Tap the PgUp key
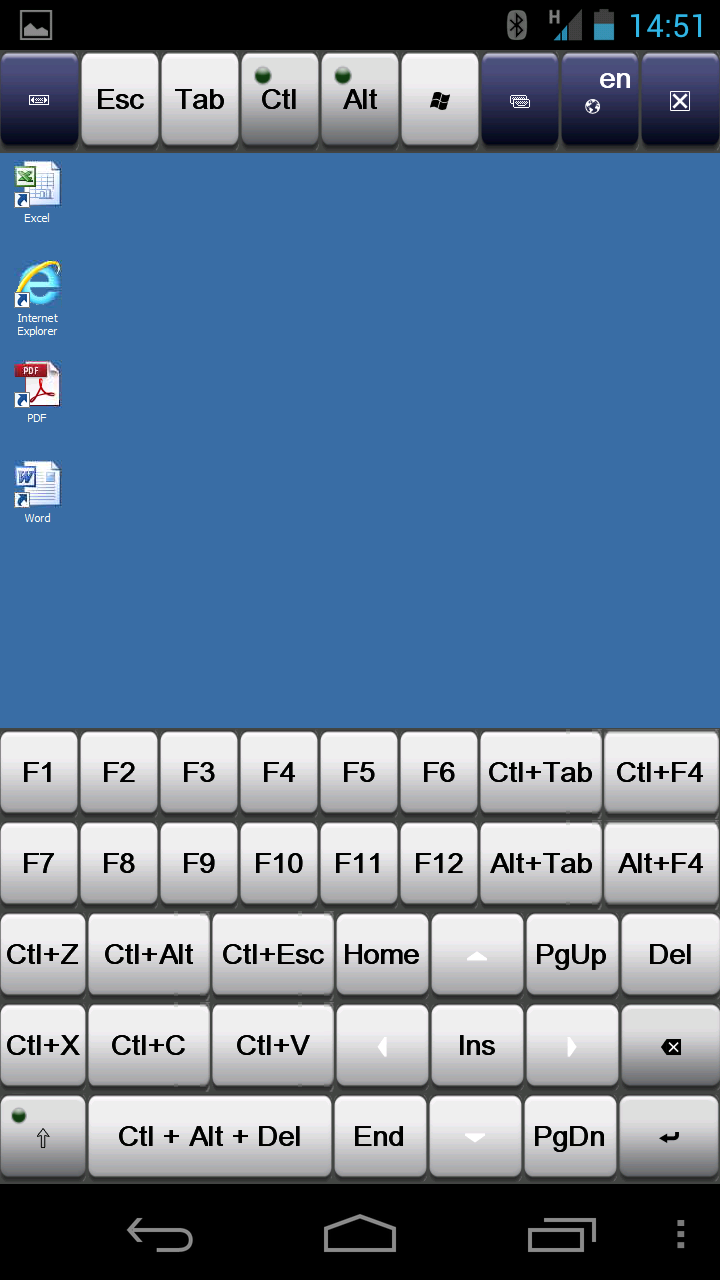Viewport: 720px width, 1280px height. click(x=571, y=954)
